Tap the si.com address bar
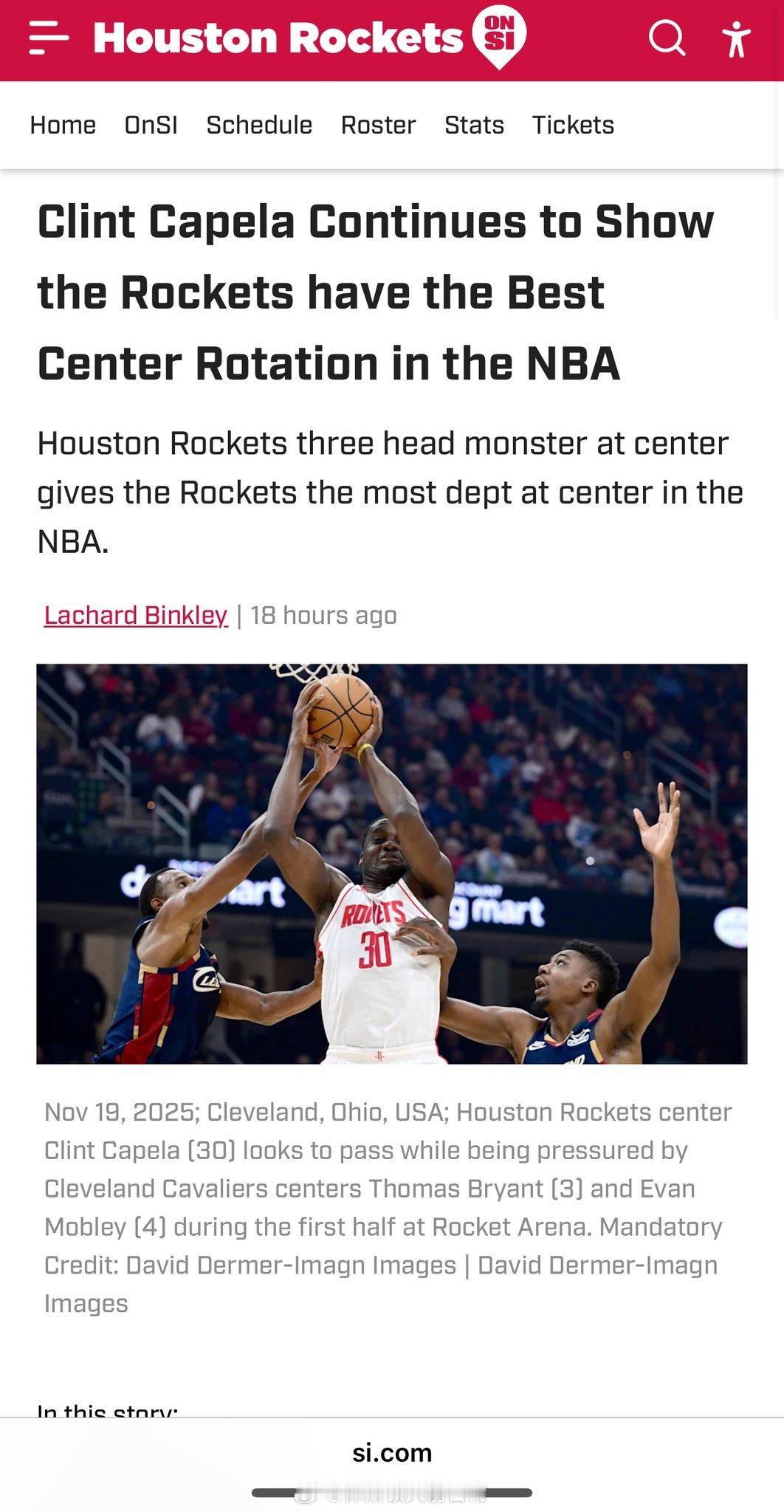Screen dimensions: 784x1512 coord(392,1452)
